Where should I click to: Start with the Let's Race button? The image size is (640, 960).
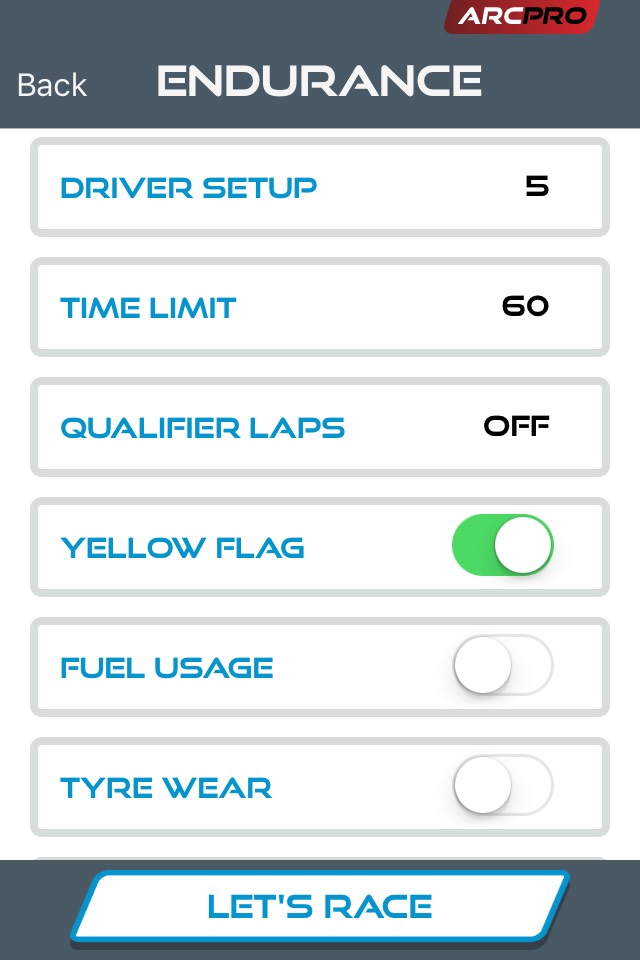pos(320,907)
